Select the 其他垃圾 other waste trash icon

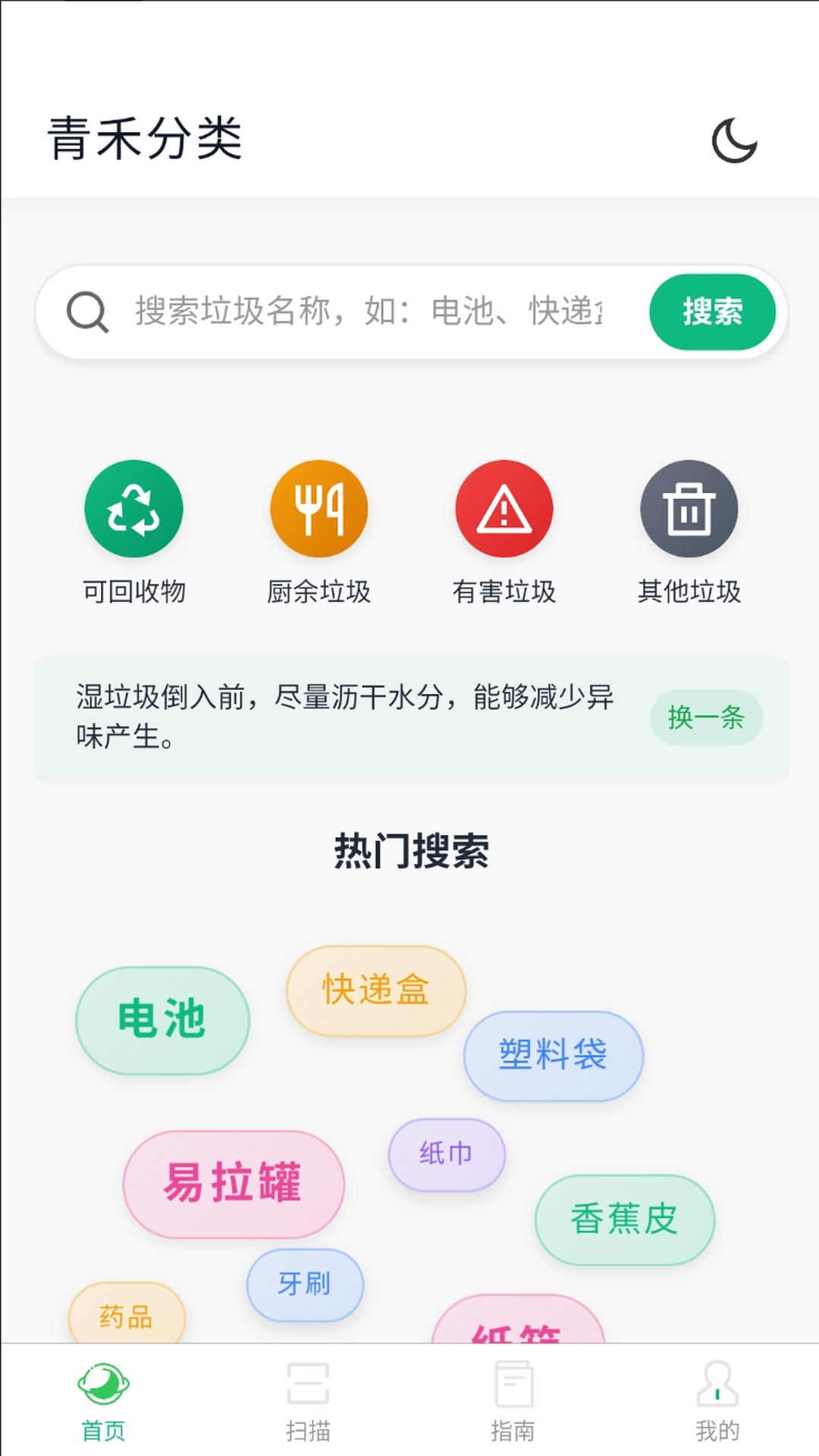pos(689,509)
